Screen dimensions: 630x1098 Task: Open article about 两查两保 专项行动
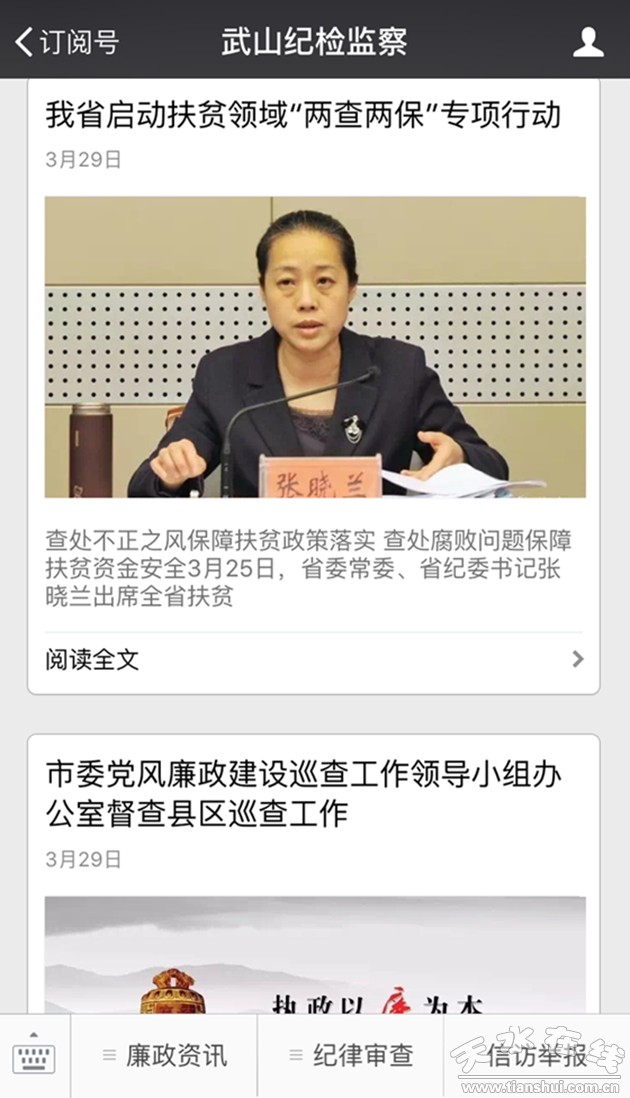click(303, 115)
